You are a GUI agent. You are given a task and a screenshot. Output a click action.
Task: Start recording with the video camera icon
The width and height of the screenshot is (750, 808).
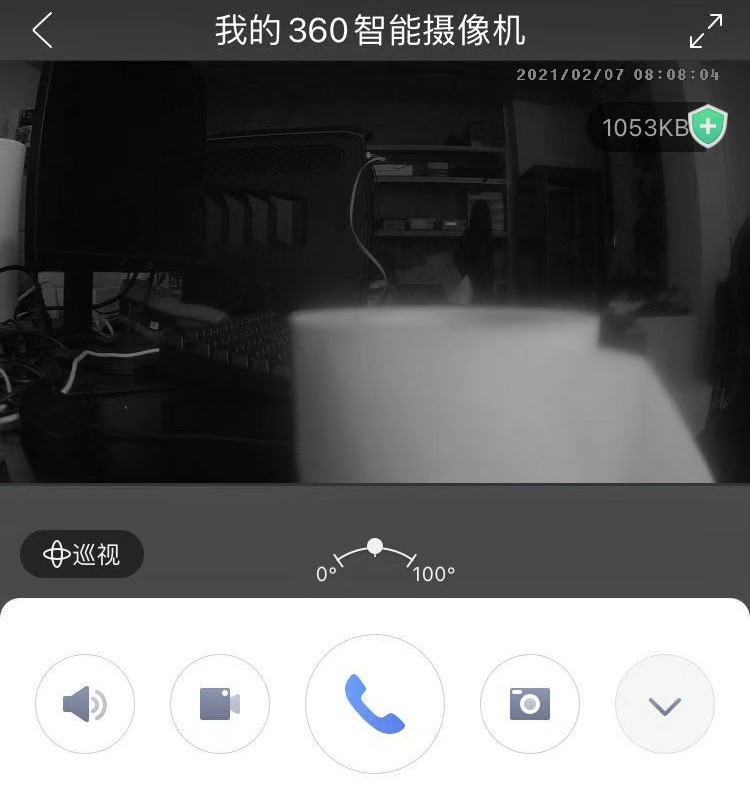point(219,704)
